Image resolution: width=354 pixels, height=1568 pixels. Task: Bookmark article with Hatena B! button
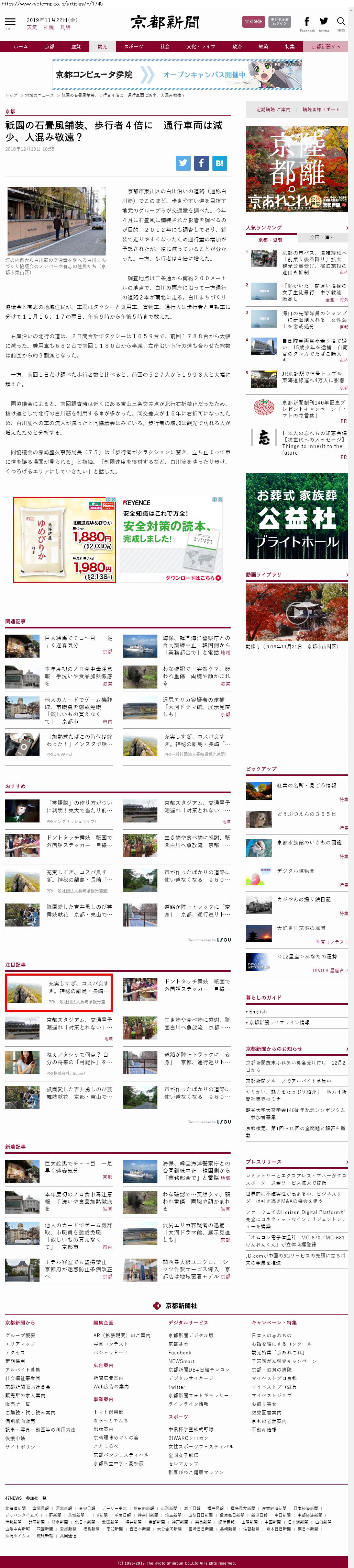(219, 163)
